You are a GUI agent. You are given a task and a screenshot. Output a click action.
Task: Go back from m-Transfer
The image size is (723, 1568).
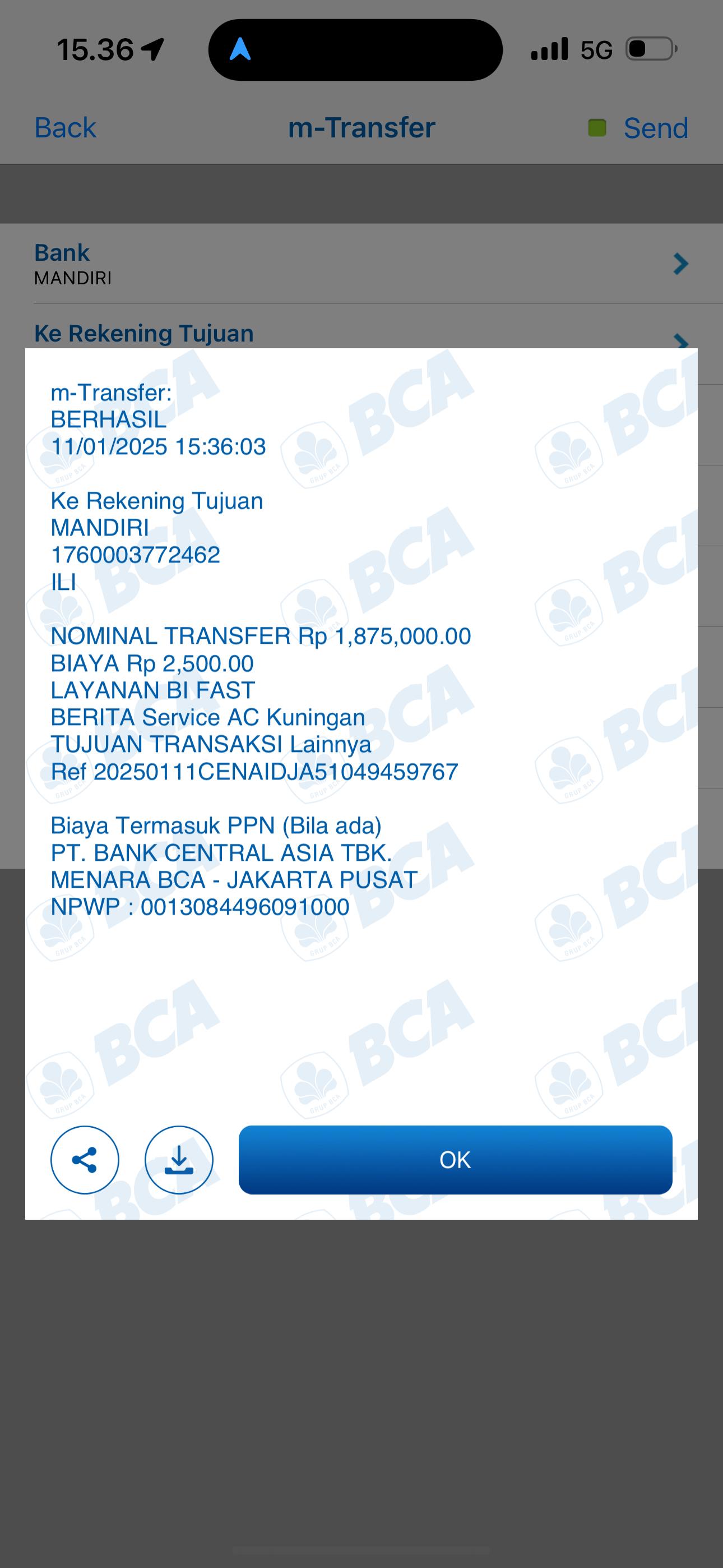[x=65, y=128]
